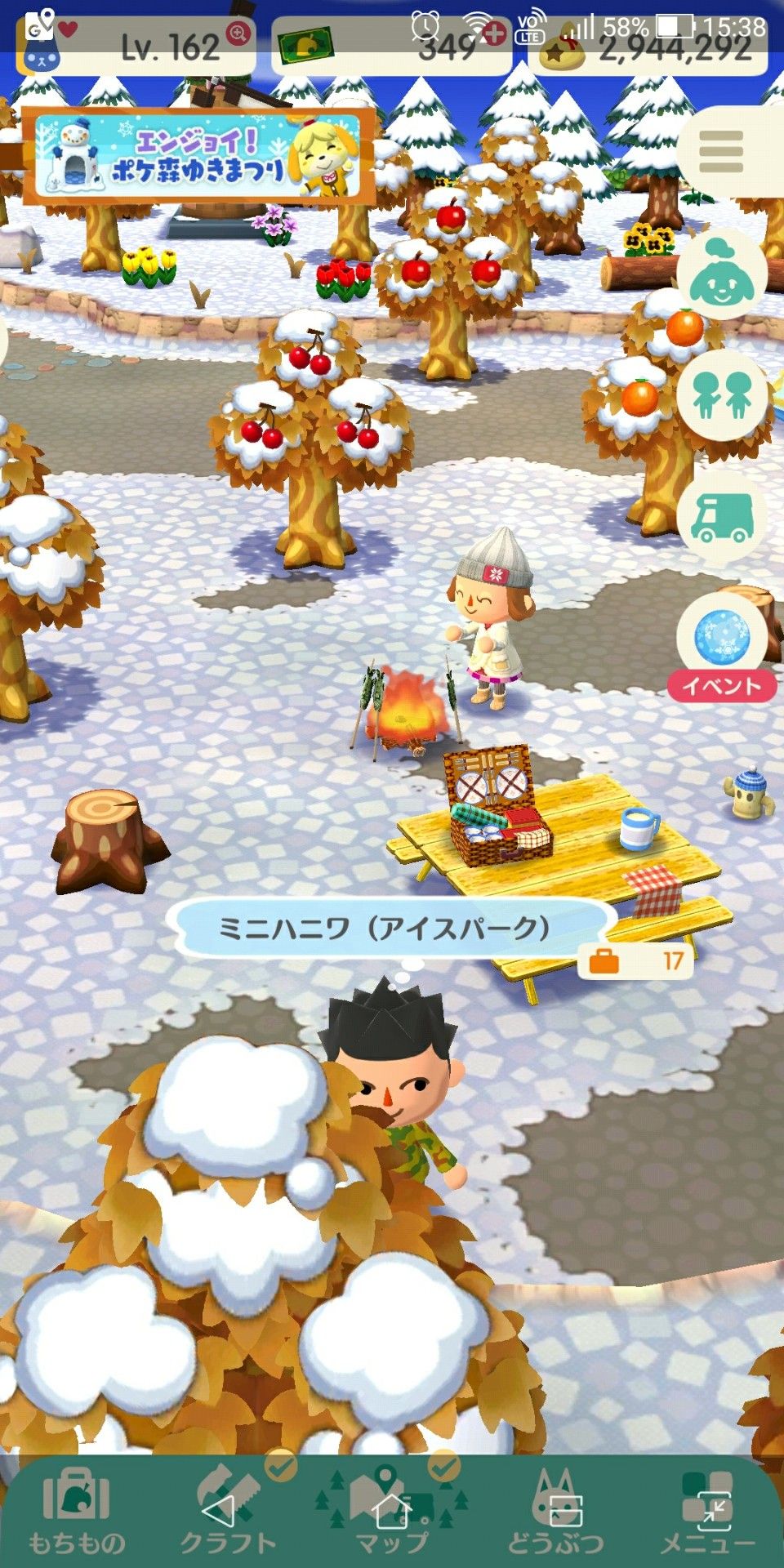Open the クラフト craft tab
This screenshot has width=784, height=1568.
[229, 1510]
